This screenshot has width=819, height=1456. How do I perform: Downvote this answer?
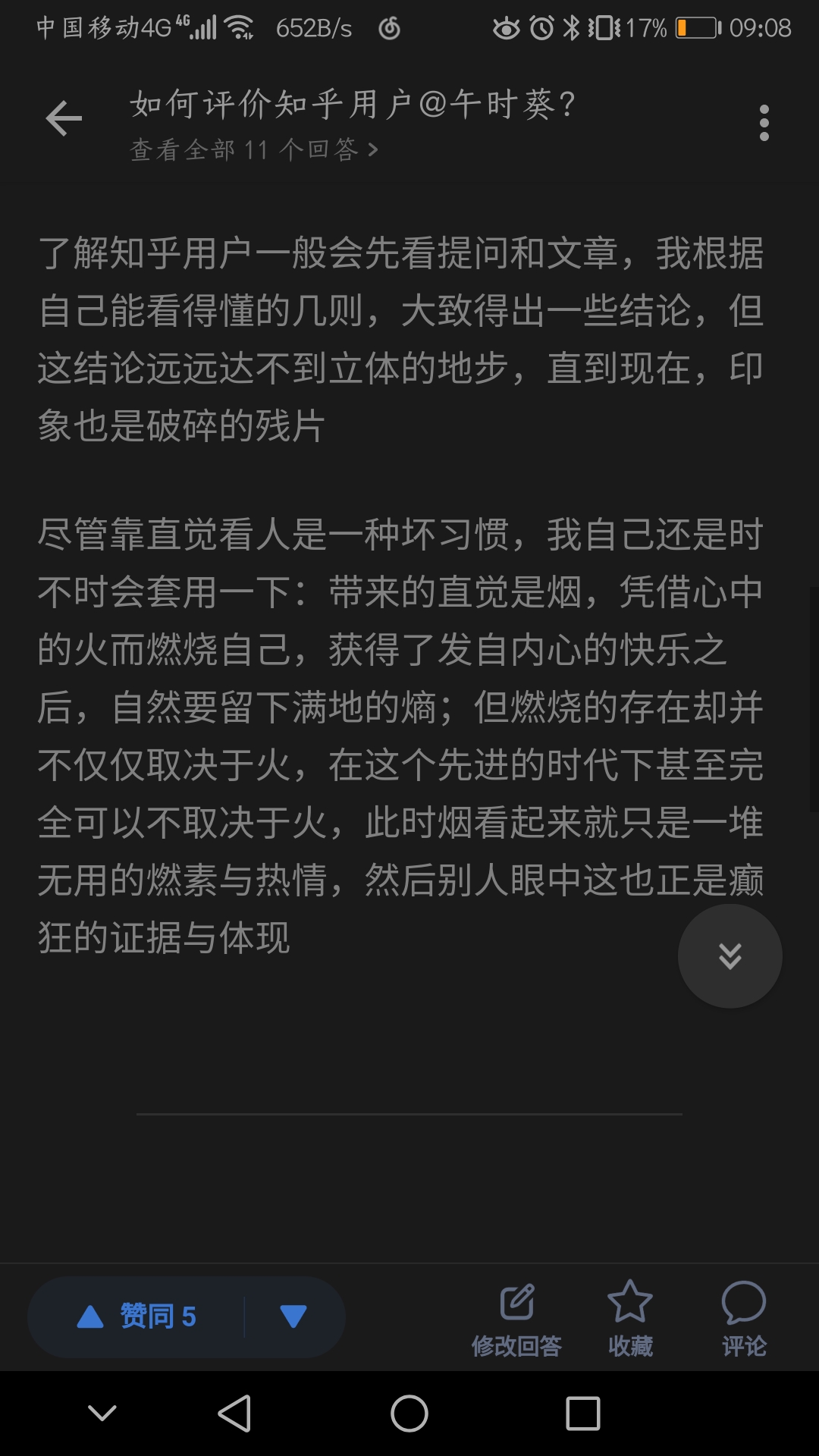pyautogui.click(x=293, y=1316)
